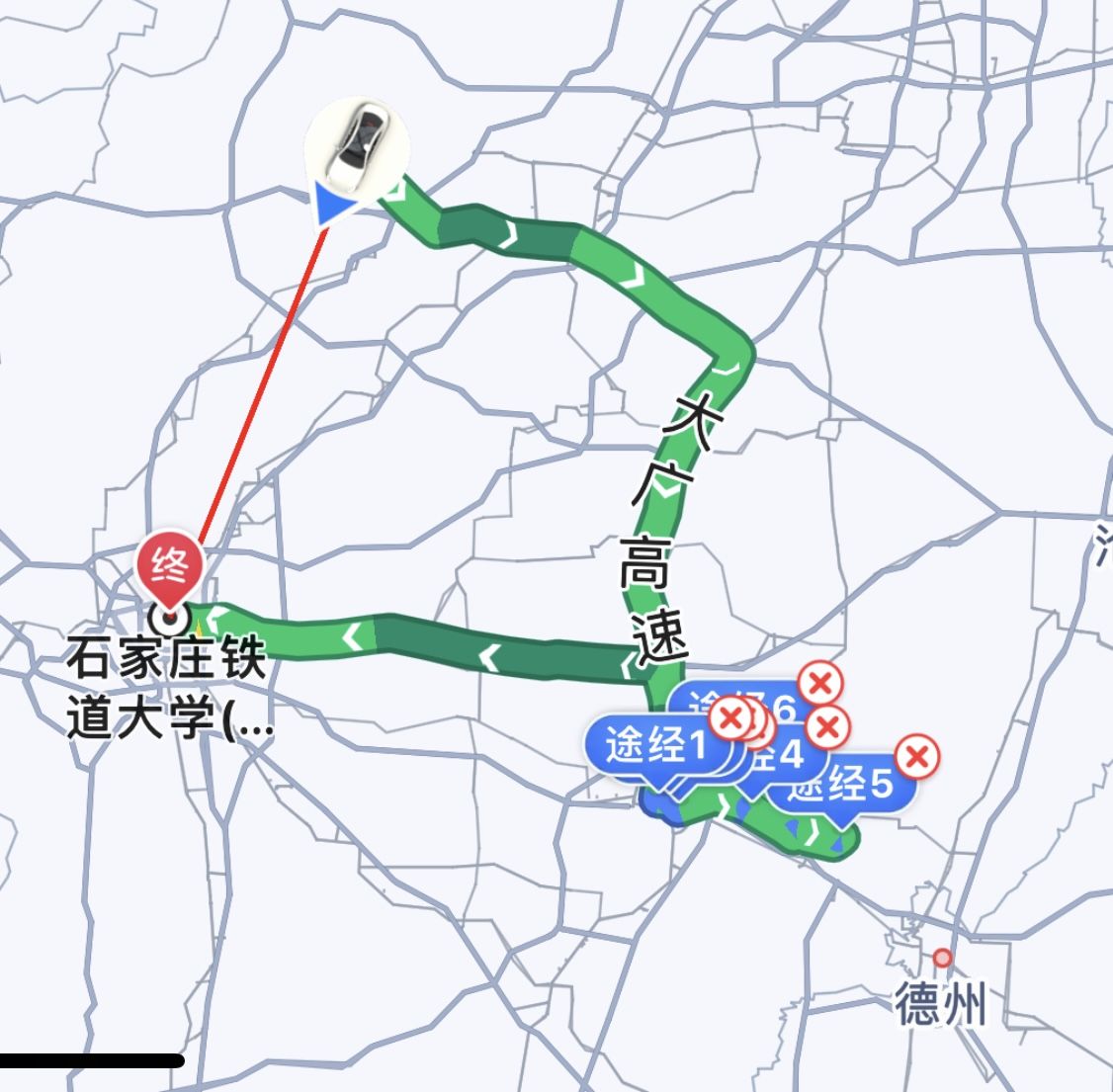
Task: Remove waypoint 途经4 via its X button
Action: pyautogui.click(x=827, y=728)
